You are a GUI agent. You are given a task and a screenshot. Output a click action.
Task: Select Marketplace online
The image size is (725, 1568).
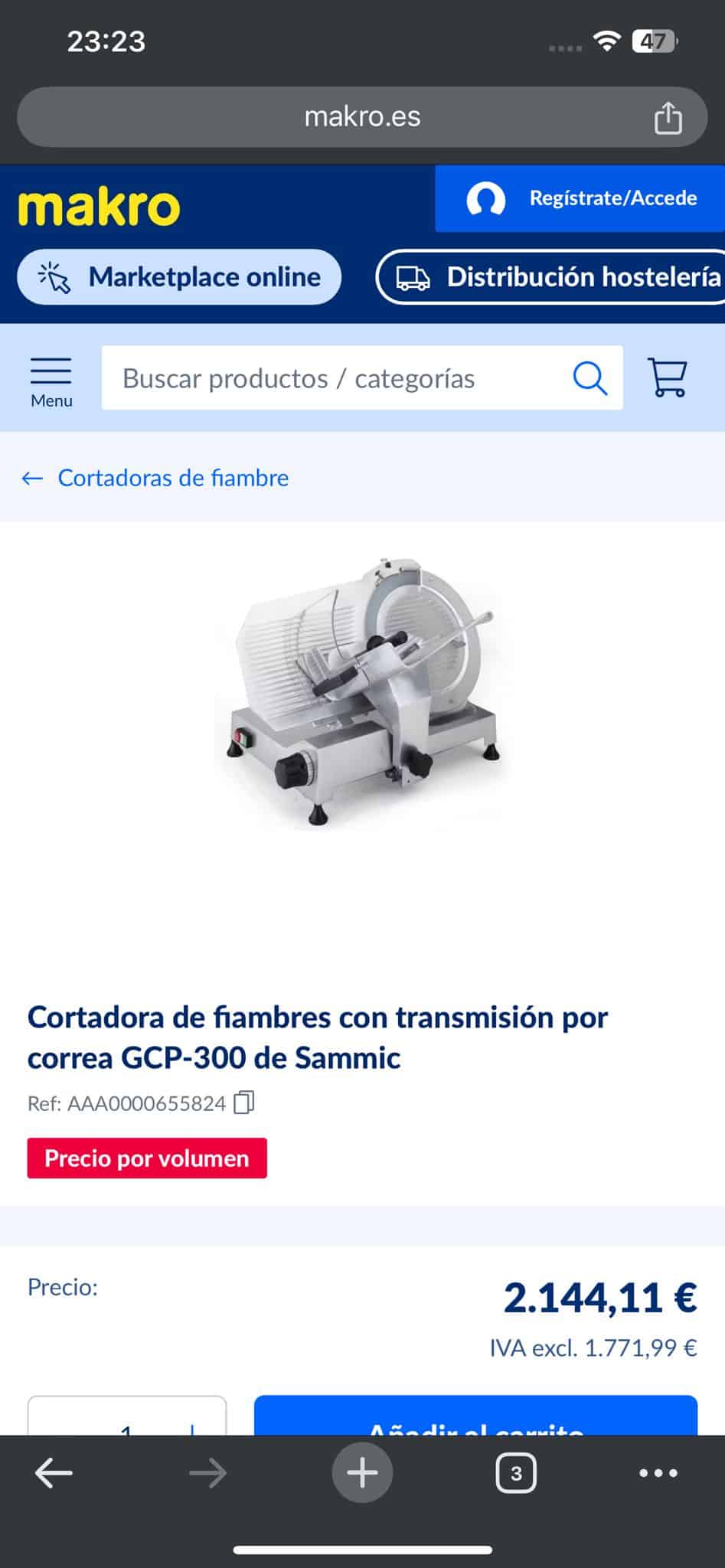coord(179,277)
